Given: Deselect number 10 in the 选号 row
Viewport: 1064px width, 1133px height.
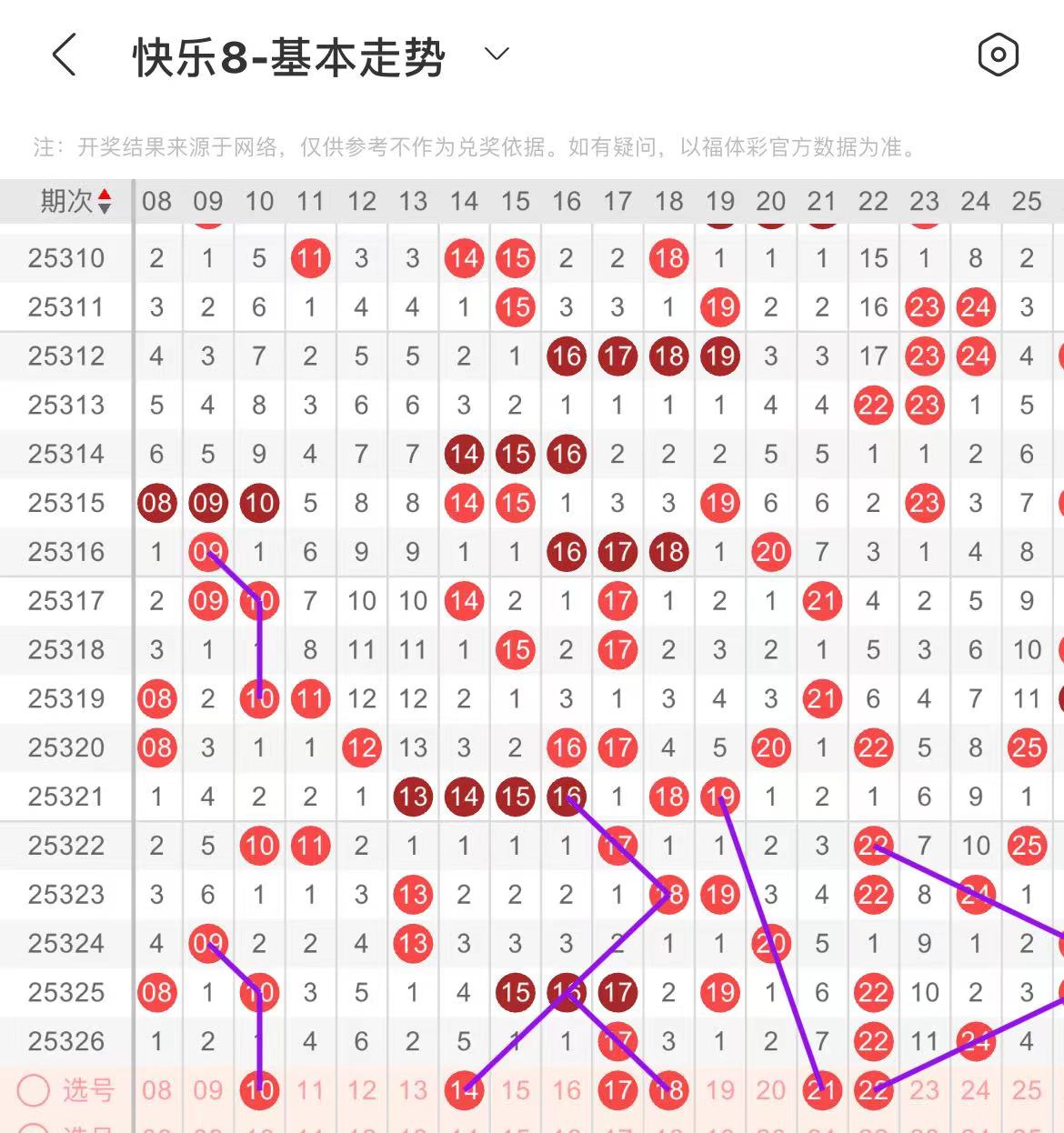Looking at the screenshot, I should (259, 1089).
